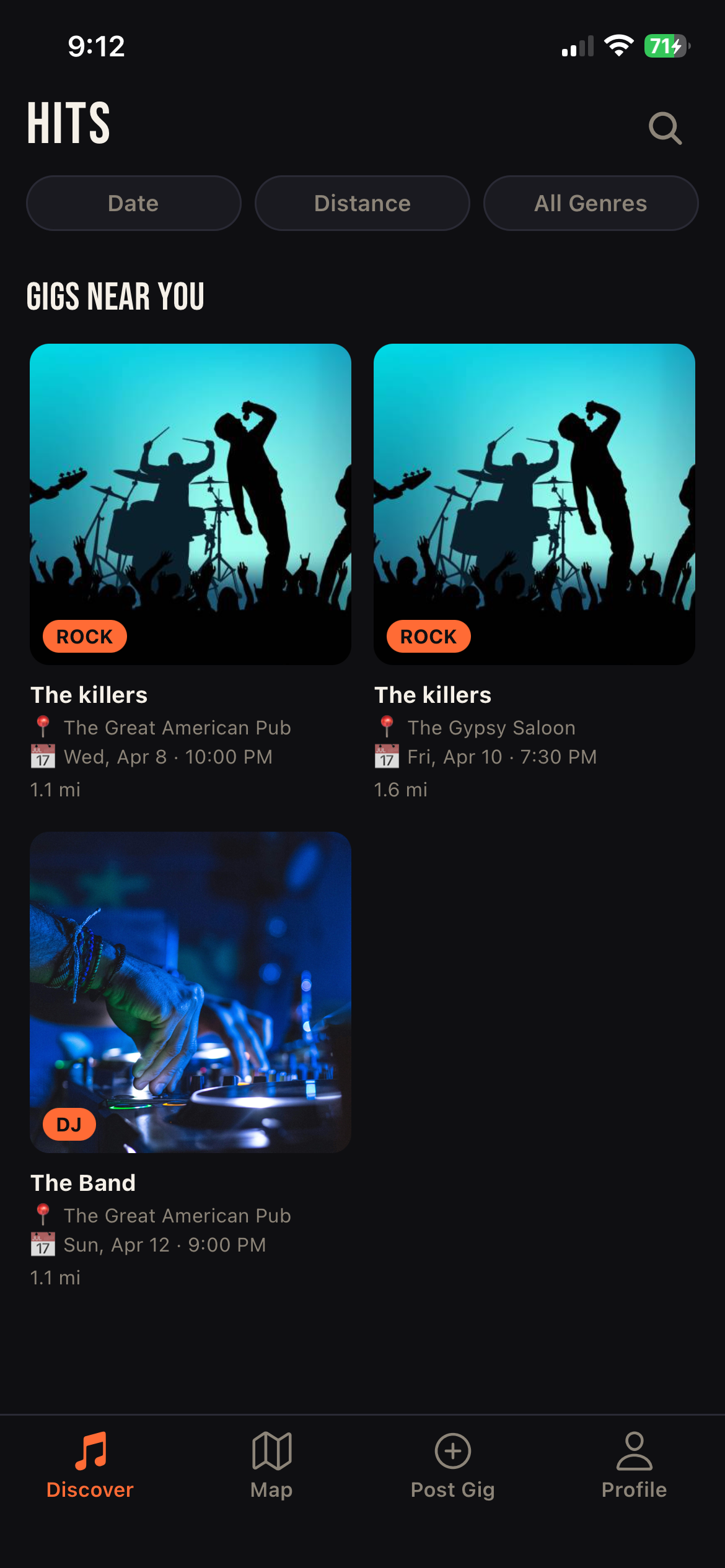The width and height of the screenshot is (725, 1568).
Task: Open the search icon
Action: [x=665, y=128]
